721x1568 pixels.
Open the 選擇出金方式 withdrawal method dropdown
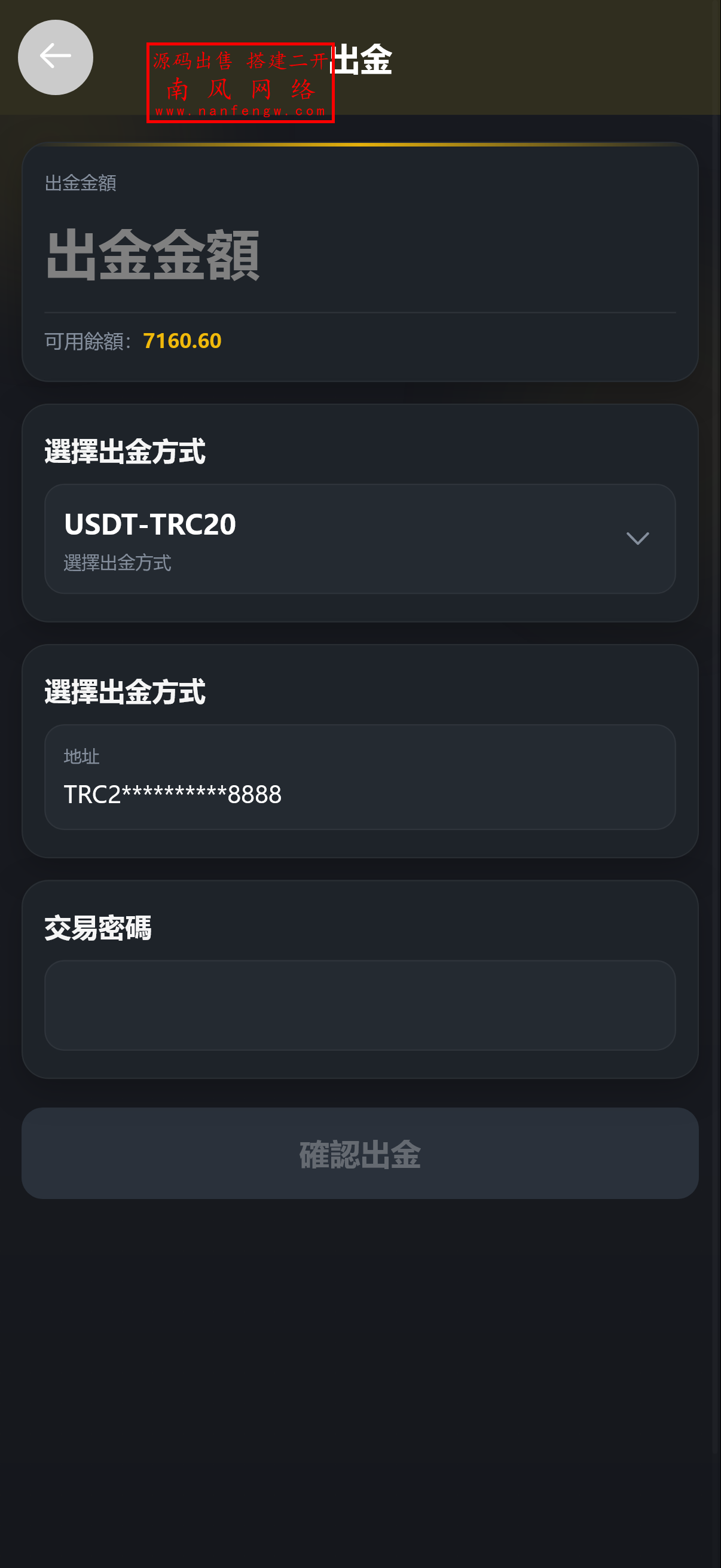(360, 539)
